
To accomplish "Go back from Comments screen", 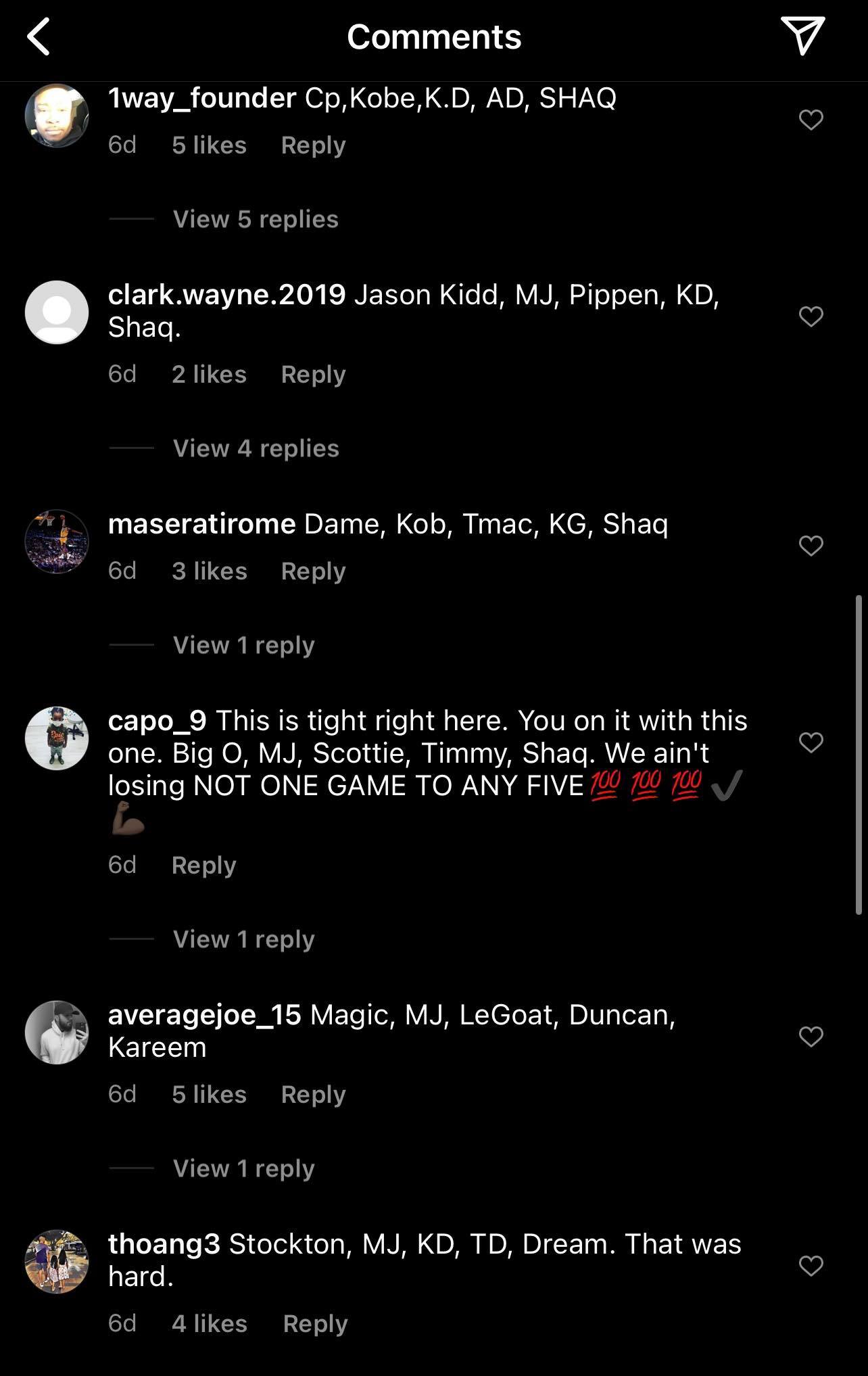I will point(39,37).
